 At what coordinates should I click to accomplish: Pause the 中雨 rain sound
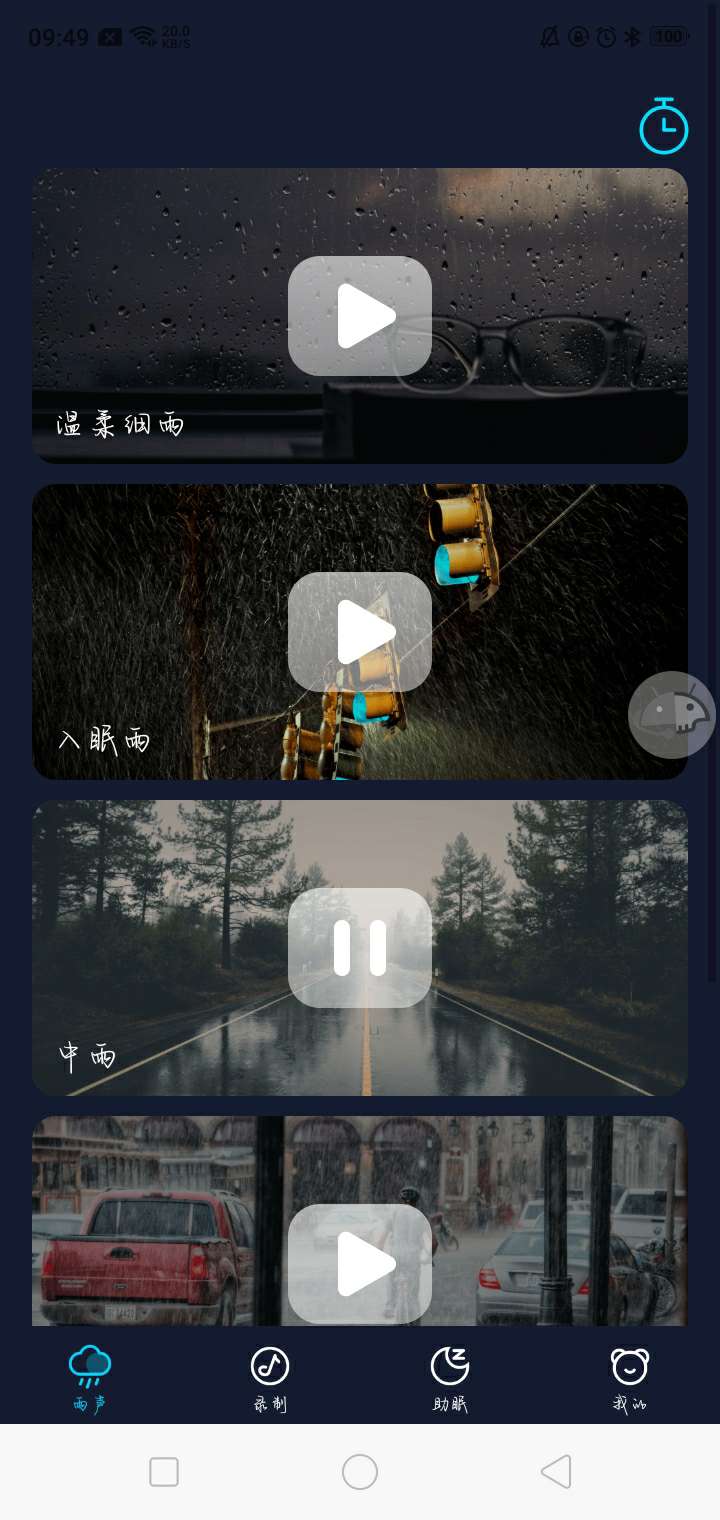[360, 948]
